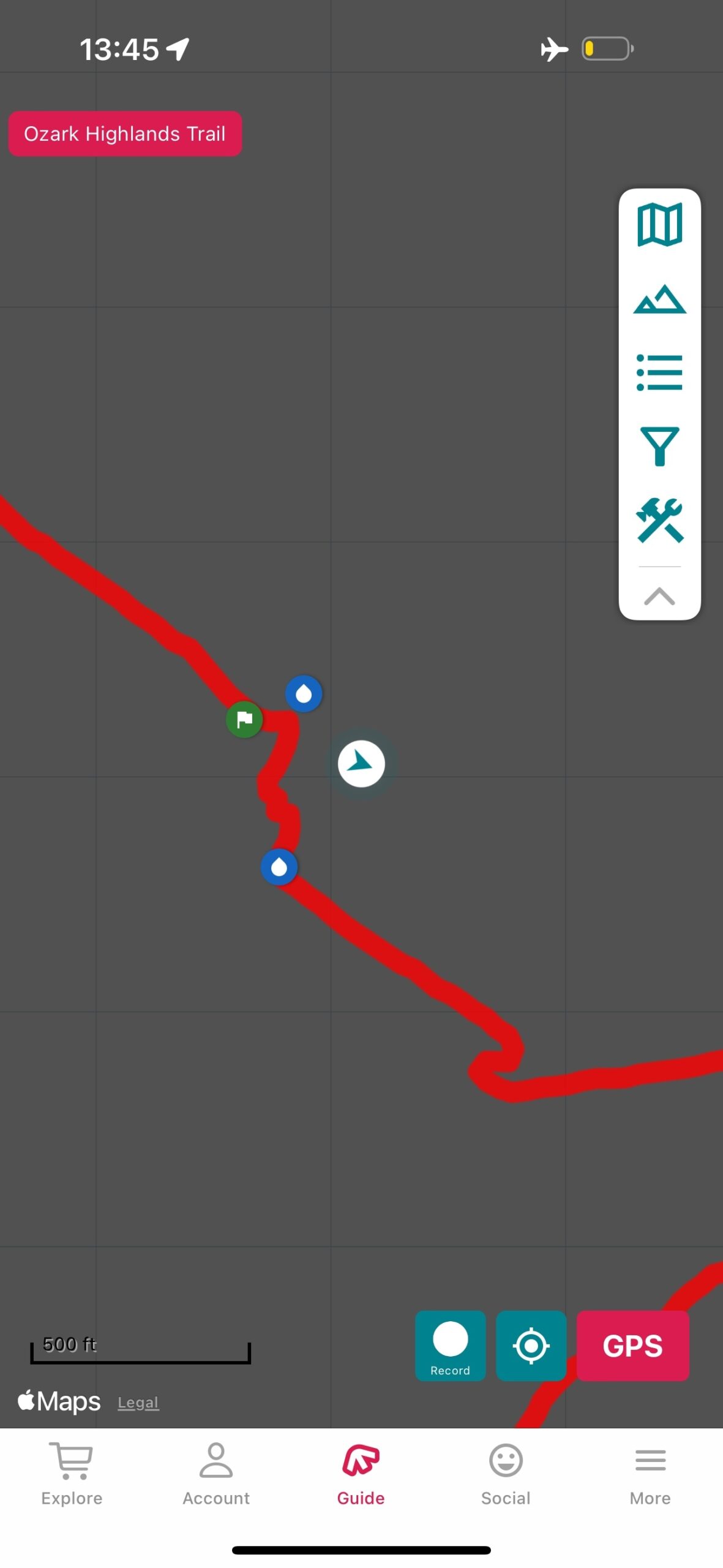Open the Legal link next to Maps
The width and height of the screenshot is (723, 1568).
point(138,1403)
